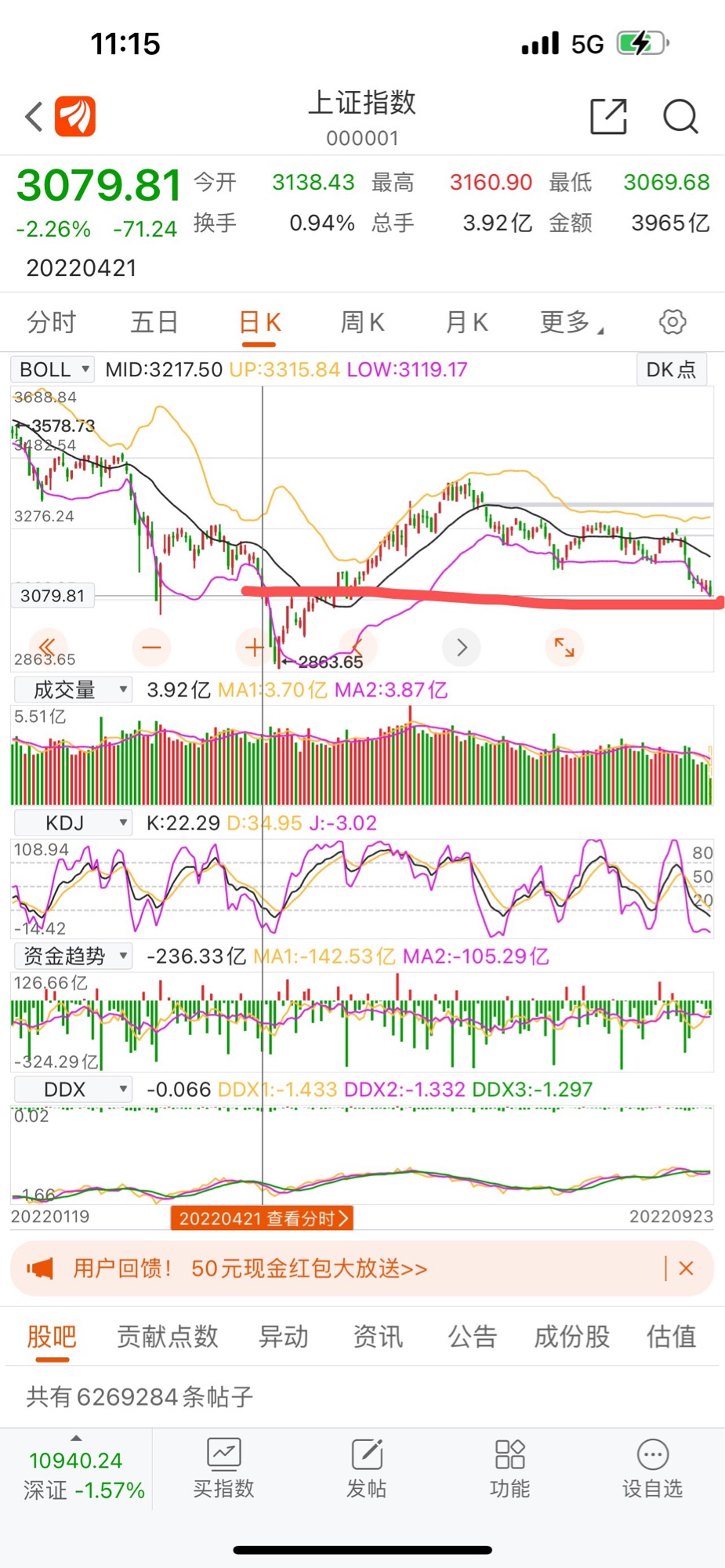Tap the DK点 button
This screenshot has width=725, height=1568.
671,369
